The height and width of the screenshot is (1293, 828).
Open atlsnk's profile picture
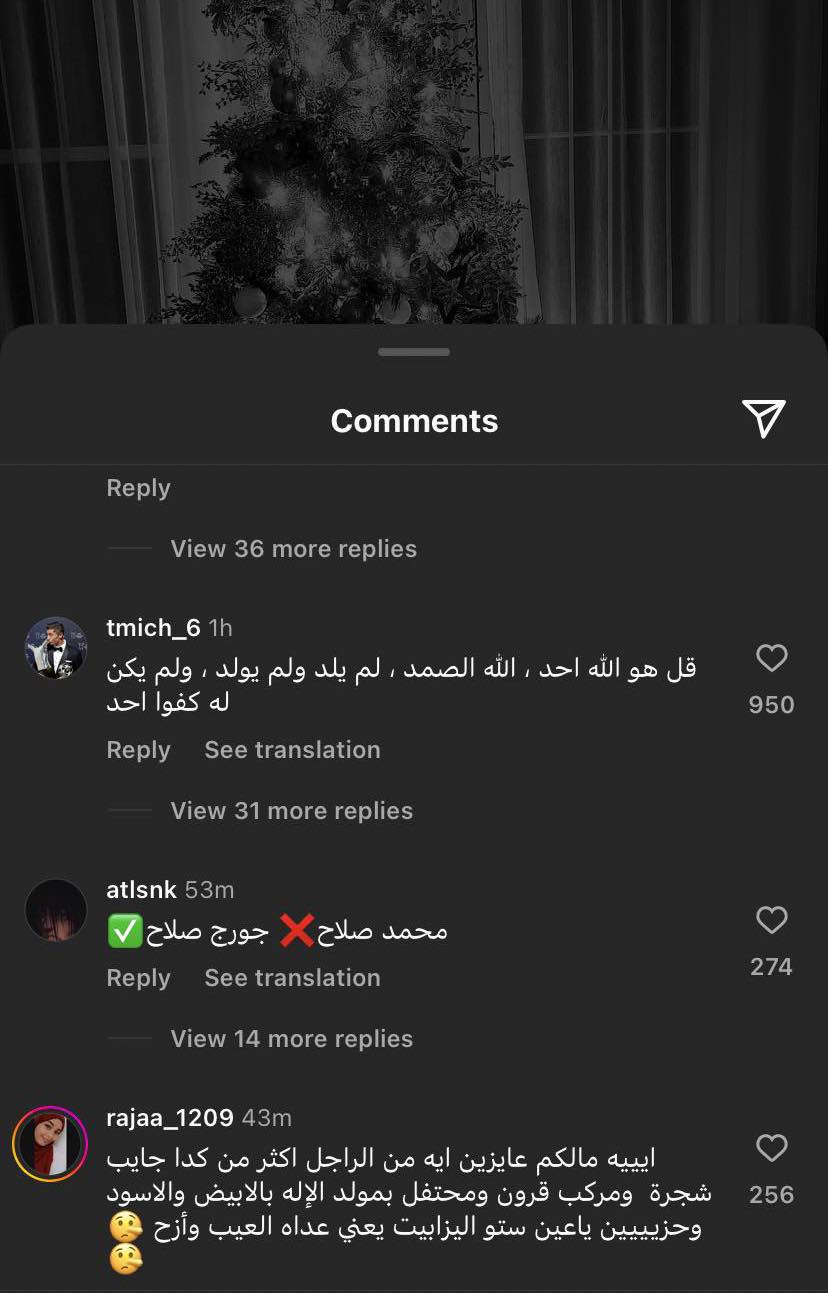[55, 910]
